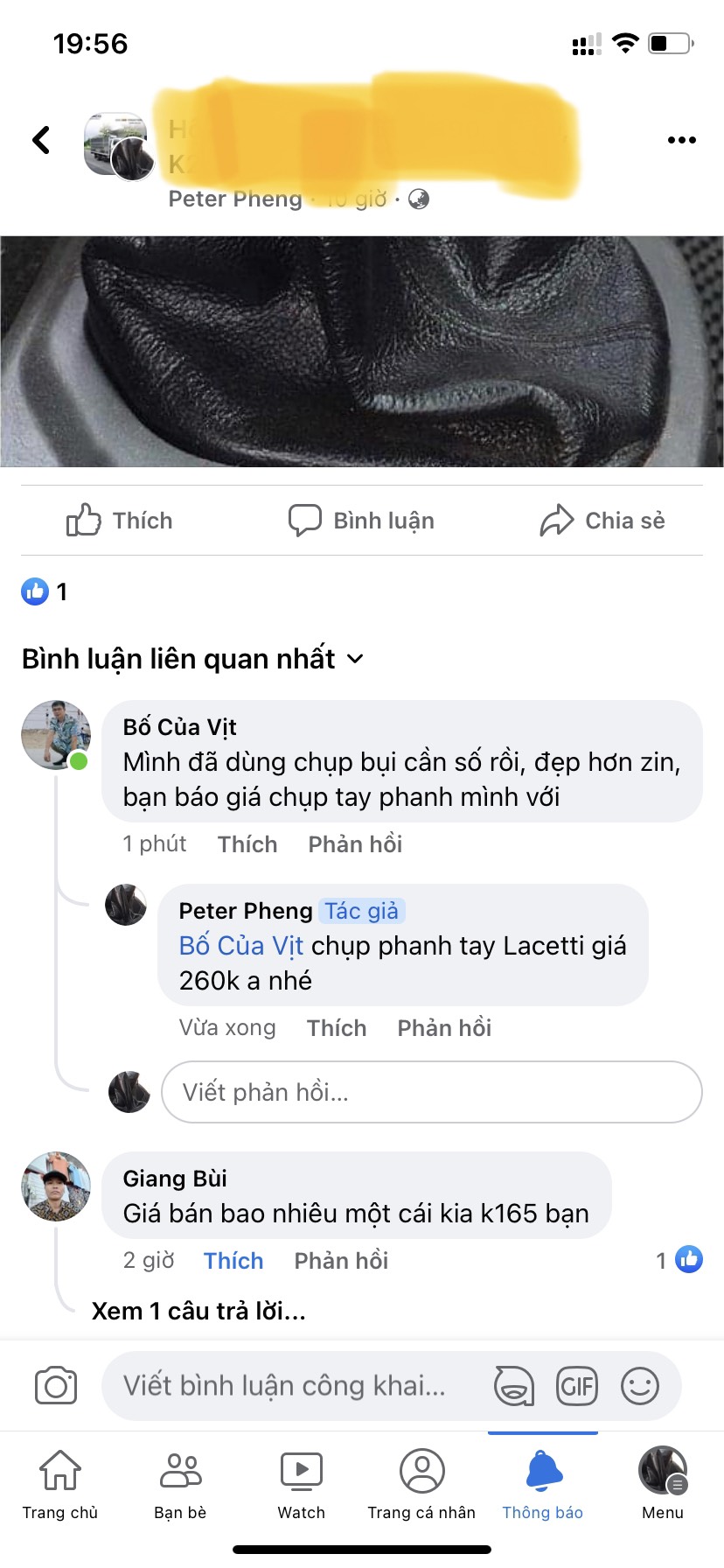Like Peter Pheng's reply about Lacetti
This screenshot has width=724, height=1568.
pyautogui.click(x=337, y=1028)
